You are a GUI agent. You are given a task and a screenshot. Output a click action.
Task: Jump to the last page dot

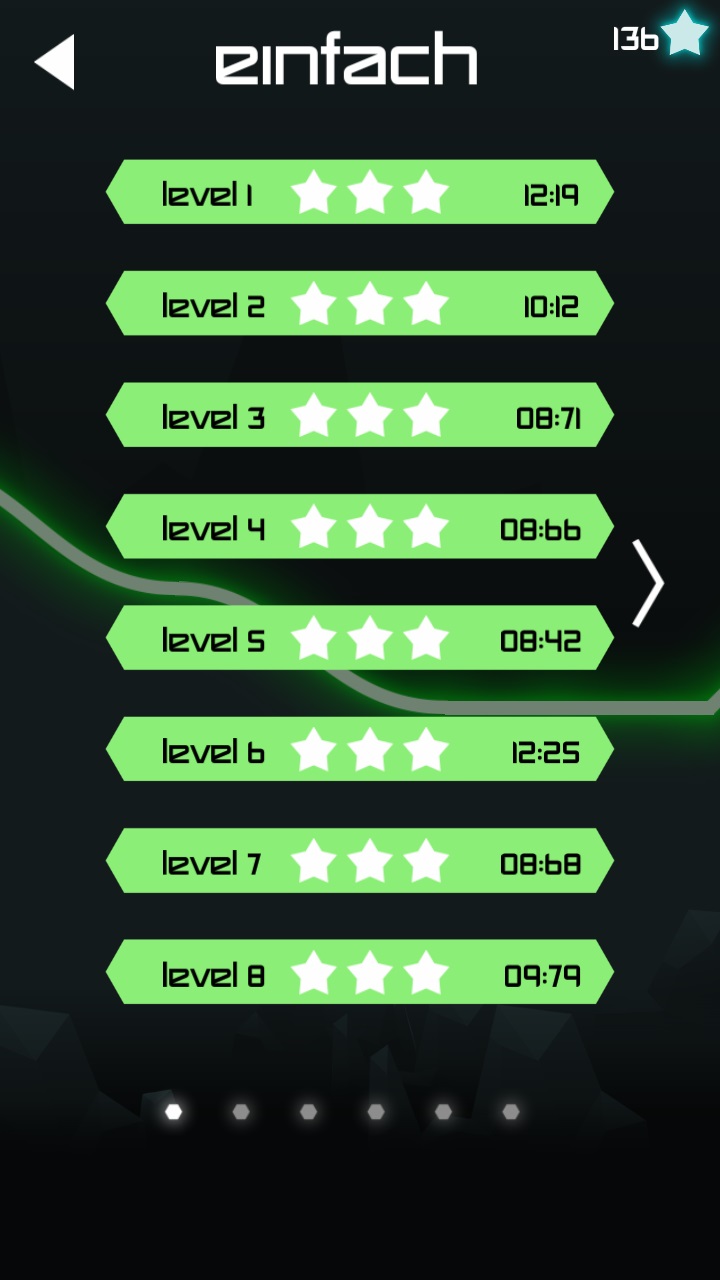click(x=510, y=1111)
